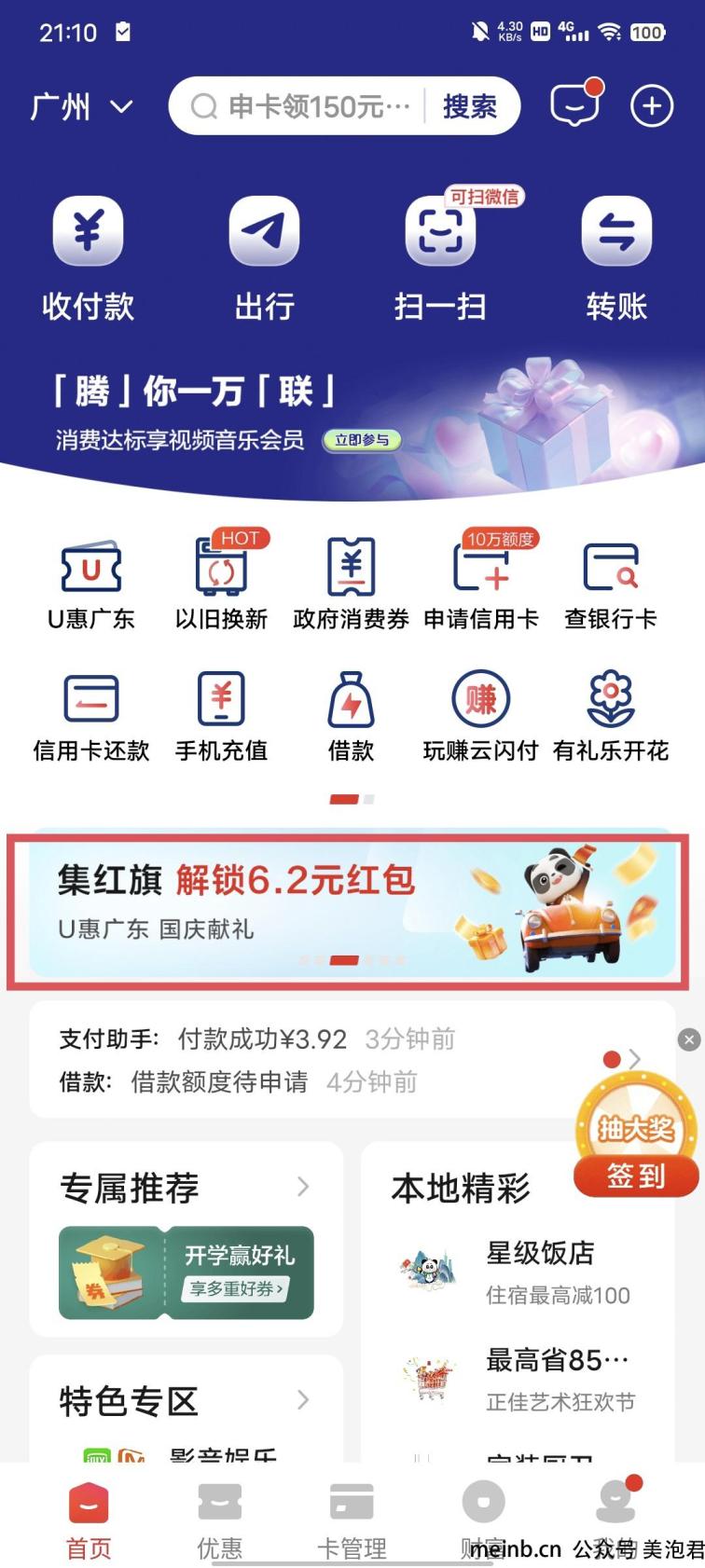
Task: Tap the 签到 check-in button
Action: pyautogui.click(x=636, y=1176)
